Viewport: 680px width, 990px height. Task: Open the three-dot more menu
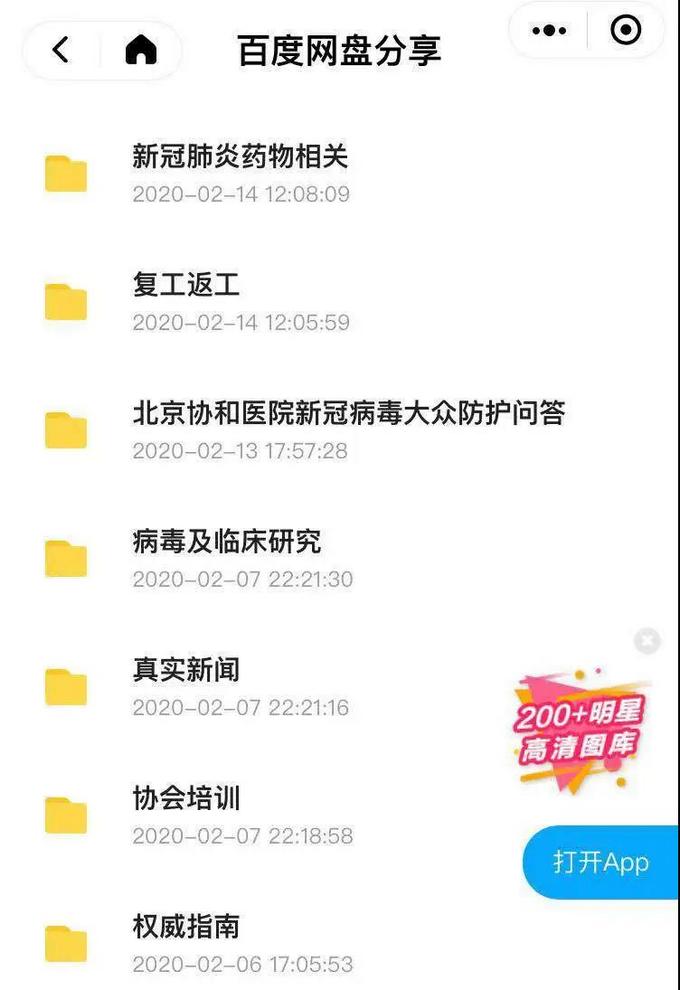tap(549, 31)
